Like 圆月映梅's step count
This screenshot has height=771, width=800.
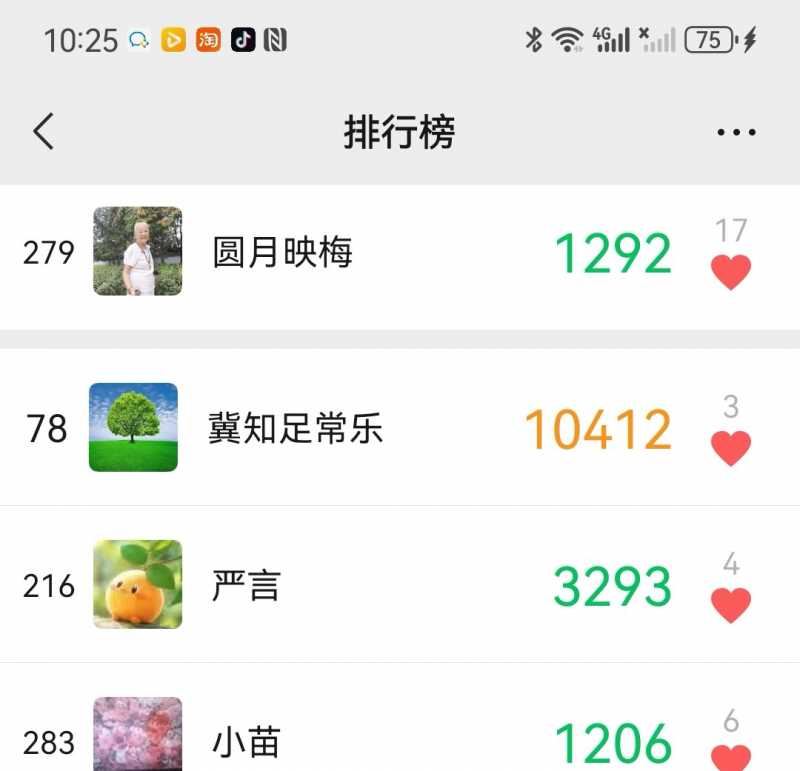[x=730, y=271]
